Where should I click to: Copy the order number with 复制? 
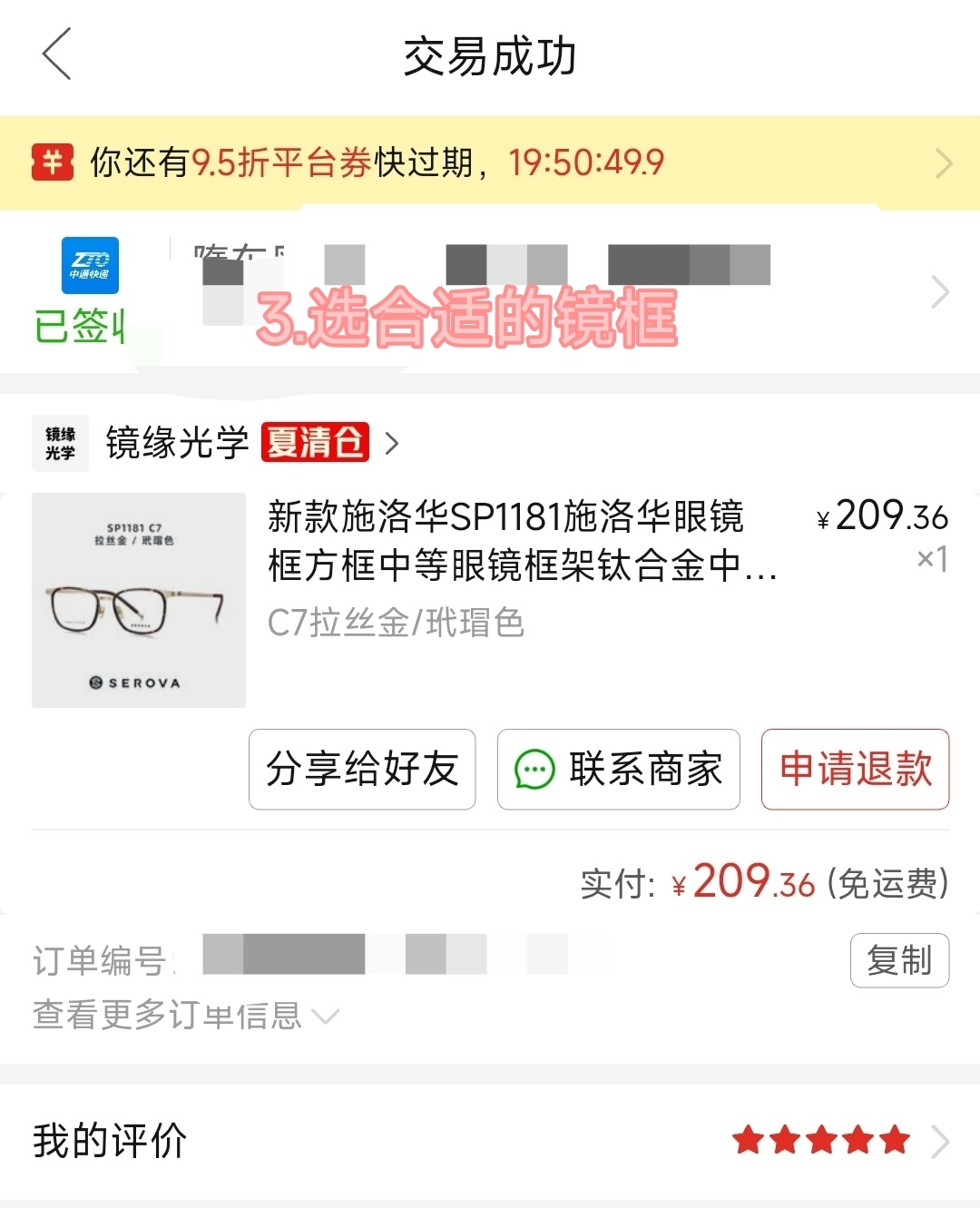click(898, 960)
